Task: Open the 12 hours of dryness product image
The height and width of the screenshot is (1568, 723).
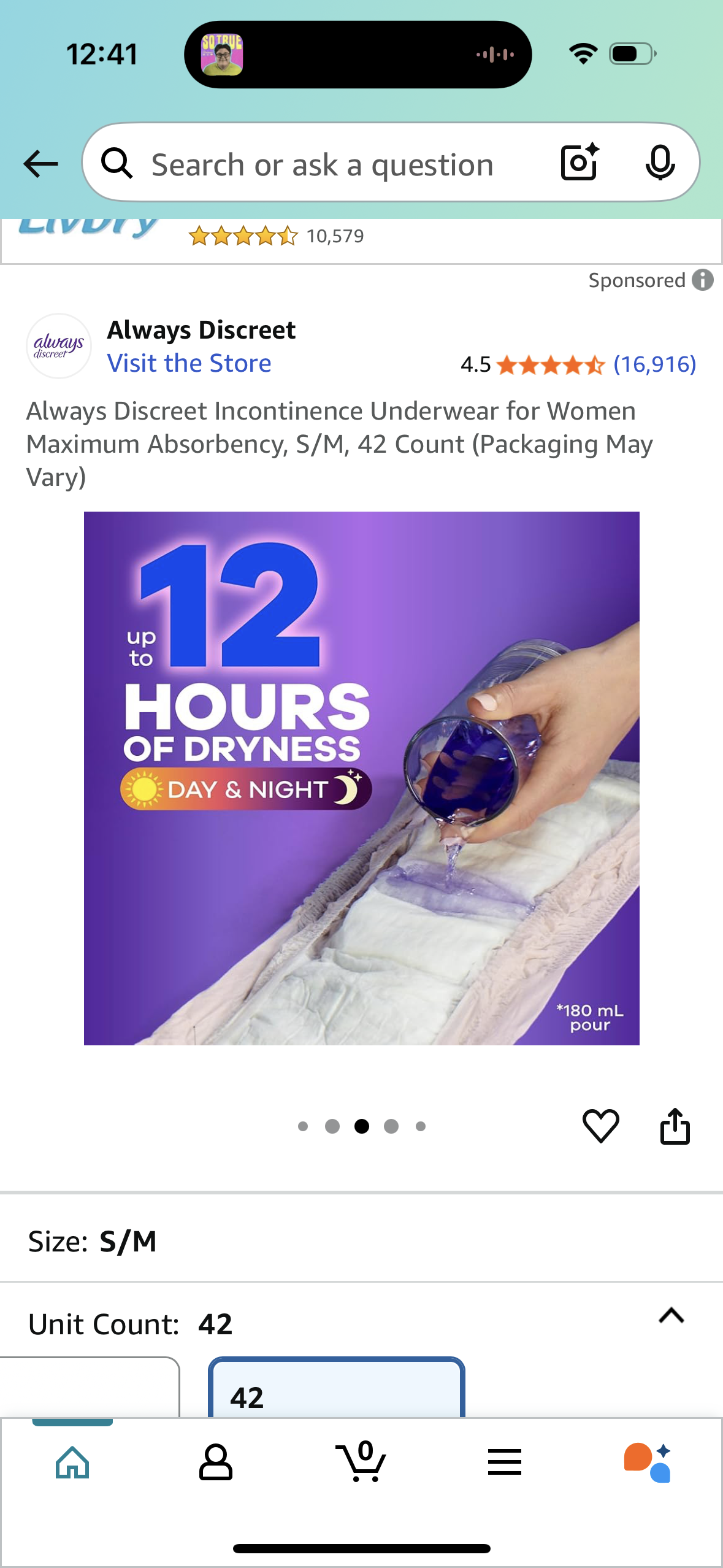Action: tap(361, 778)
